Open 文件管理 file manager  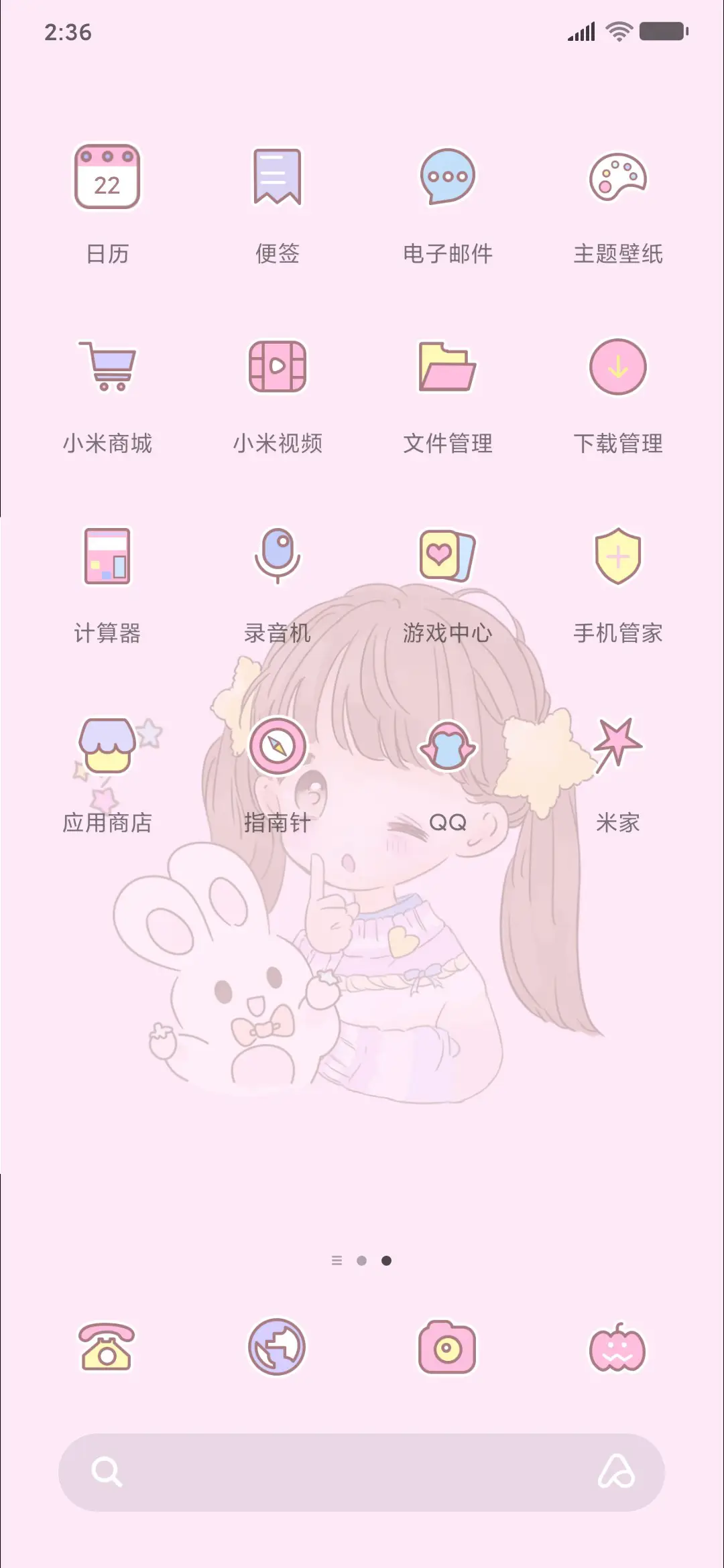coord(448,367)
